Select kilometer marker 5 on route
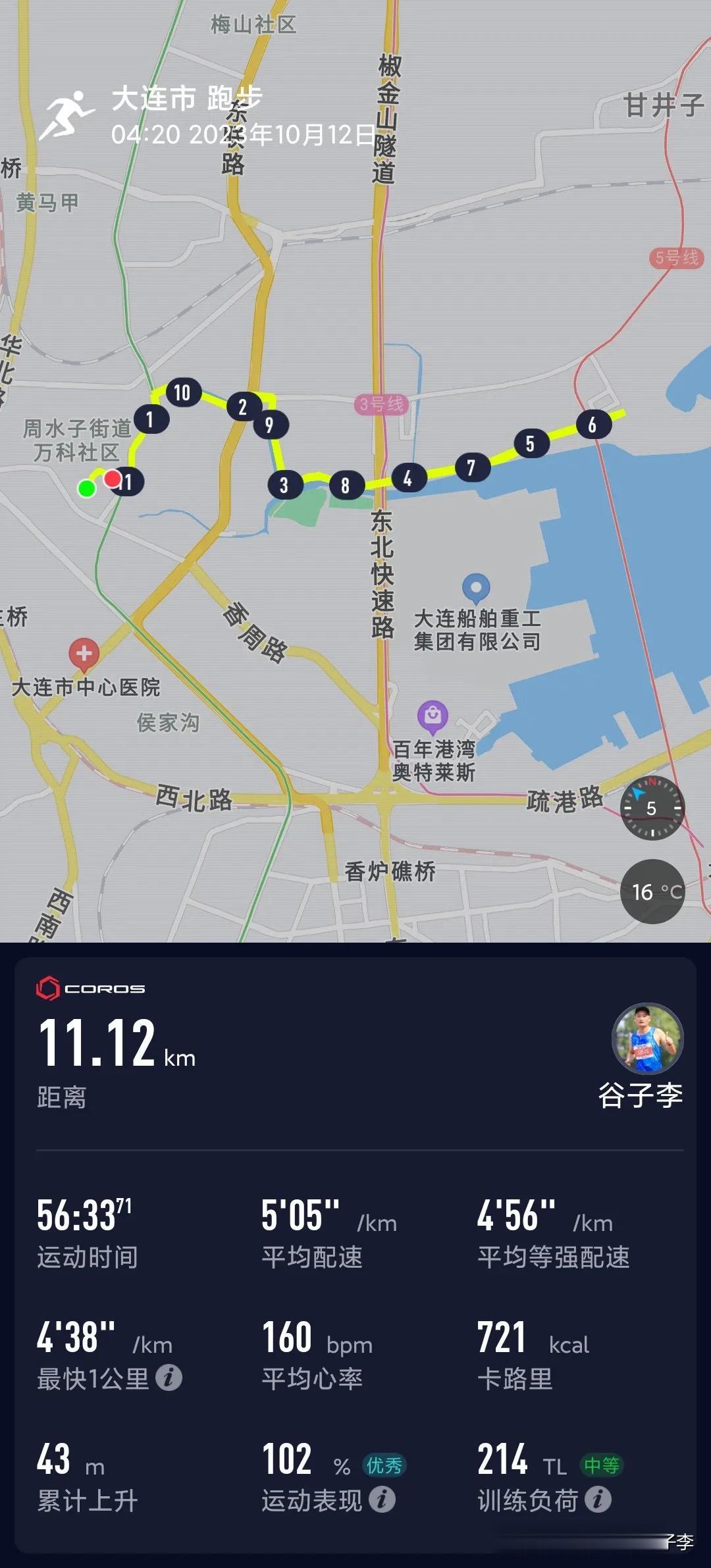Viewport: 711px width, 1568px height. [531, 444]
